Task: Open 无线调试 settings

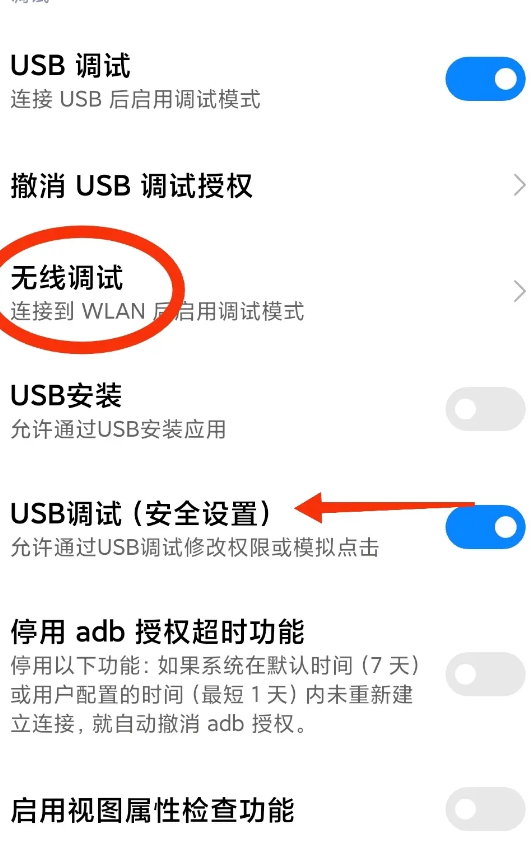Action: 265,292
